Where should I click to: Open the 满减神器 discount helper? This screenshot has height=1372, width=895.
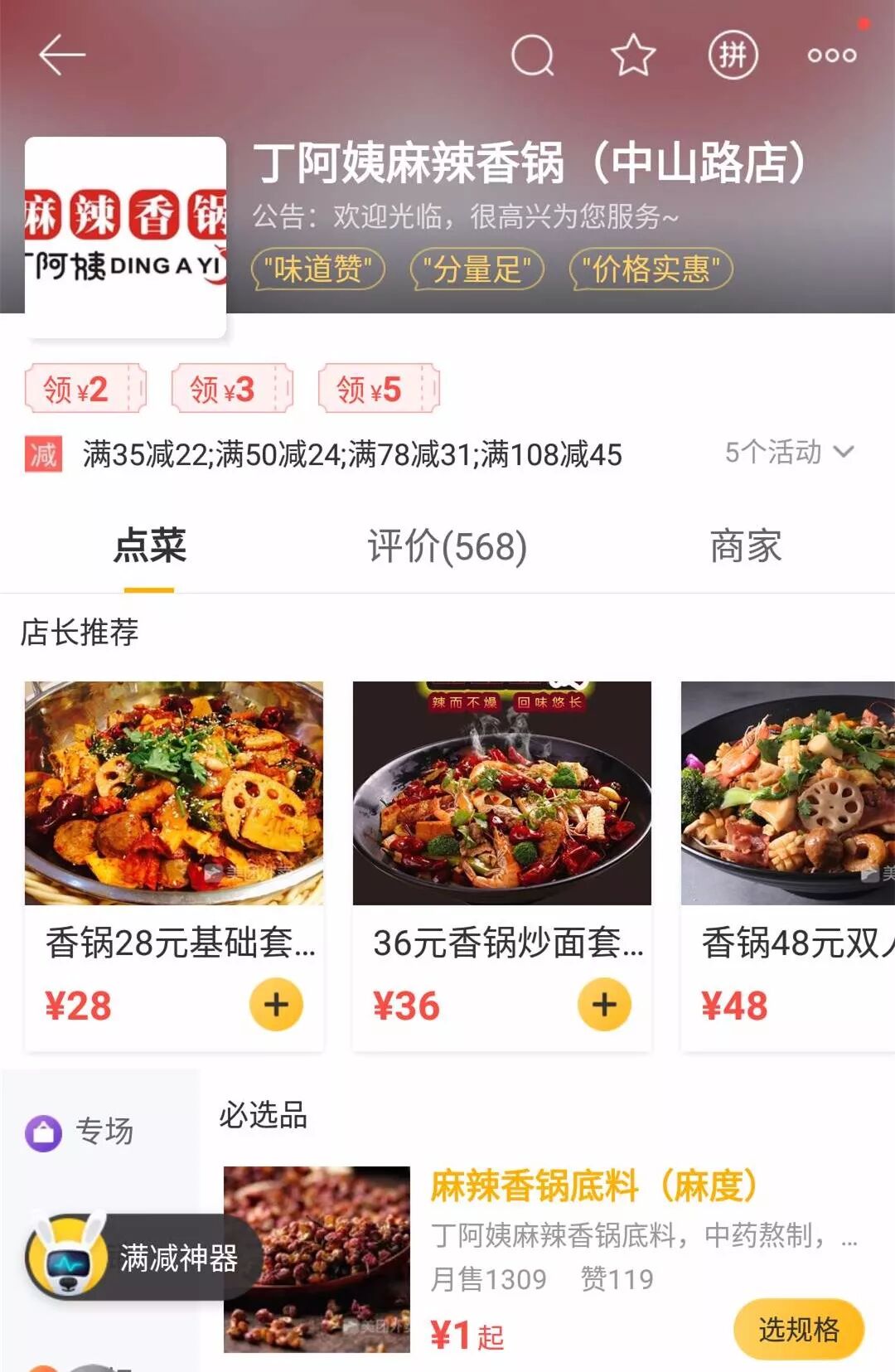[141, 1258]
